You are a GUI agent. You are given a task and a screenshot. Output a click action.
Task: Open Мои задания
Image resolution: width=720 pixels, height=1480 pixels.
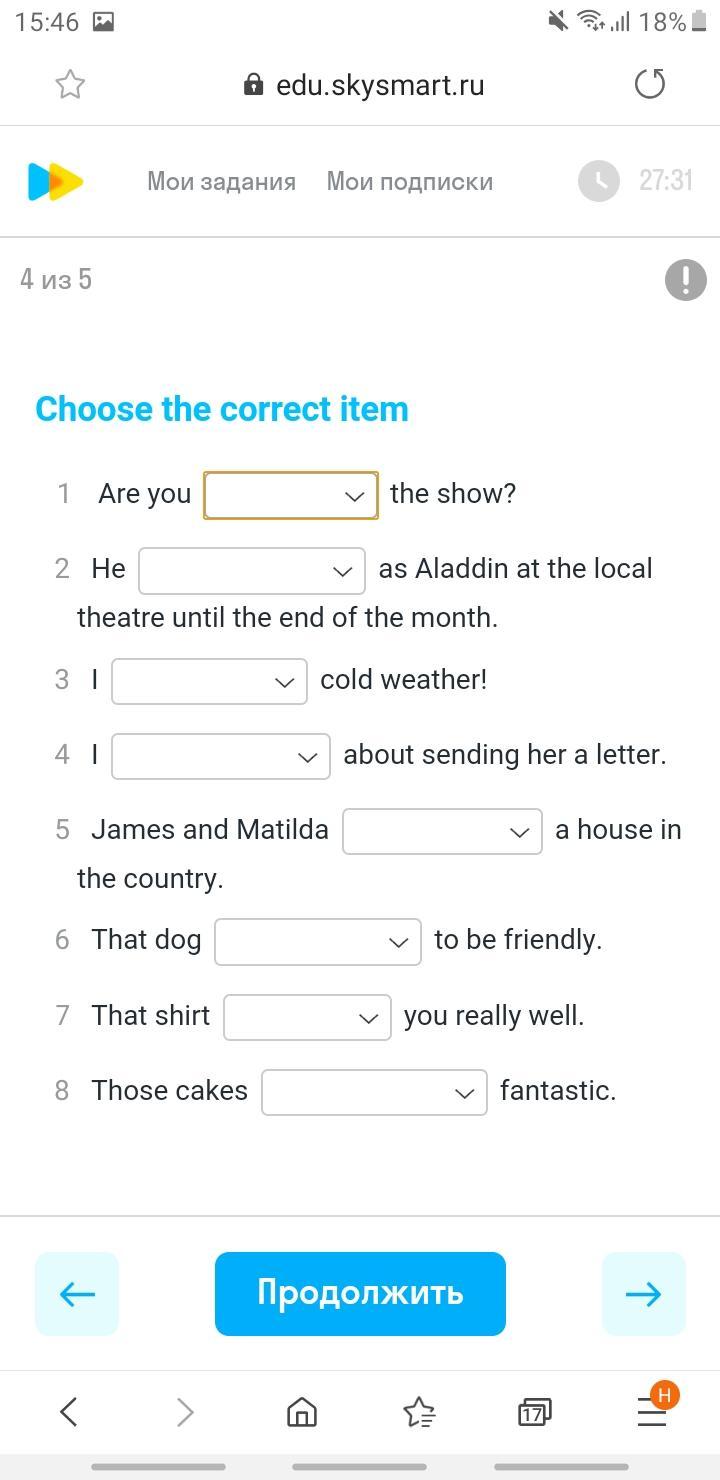(x=221, y=181)
